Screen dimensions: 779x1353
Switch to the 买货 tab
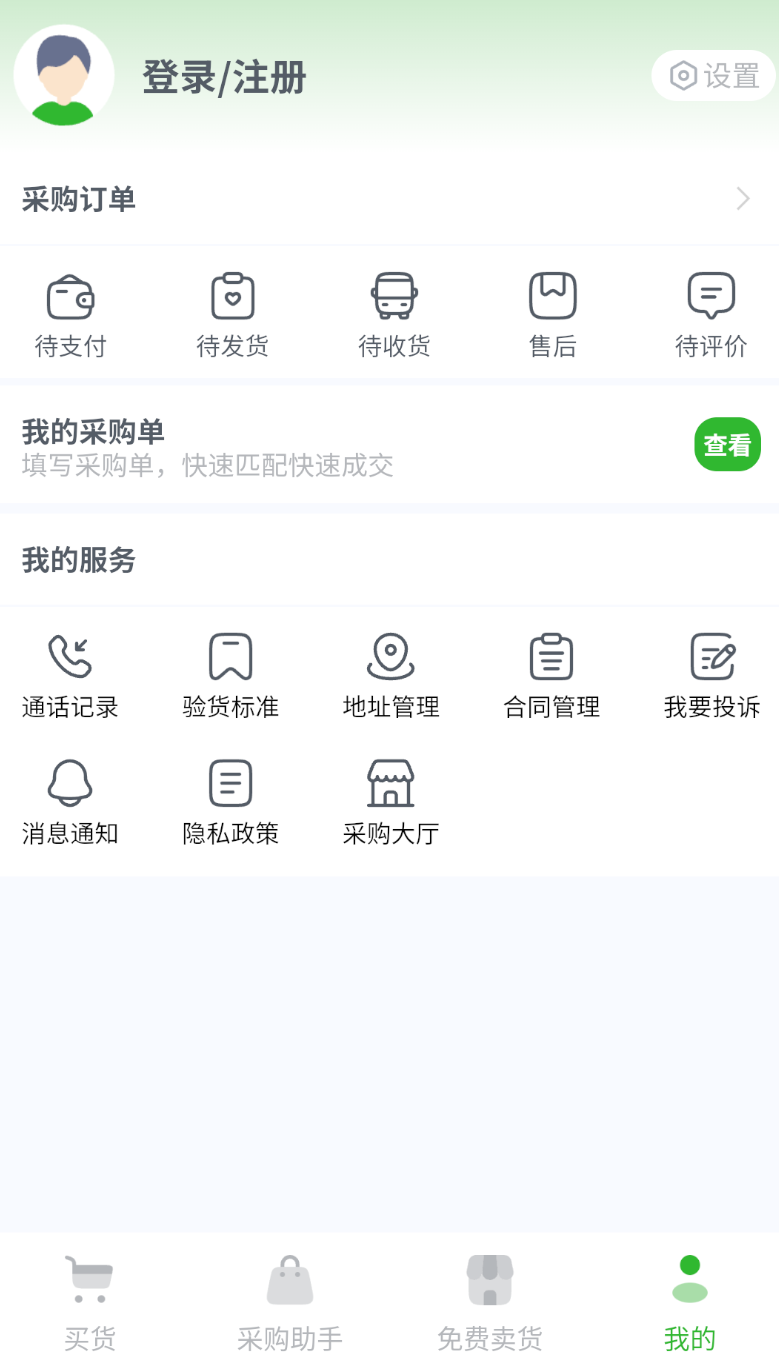tap(89, 1295)
